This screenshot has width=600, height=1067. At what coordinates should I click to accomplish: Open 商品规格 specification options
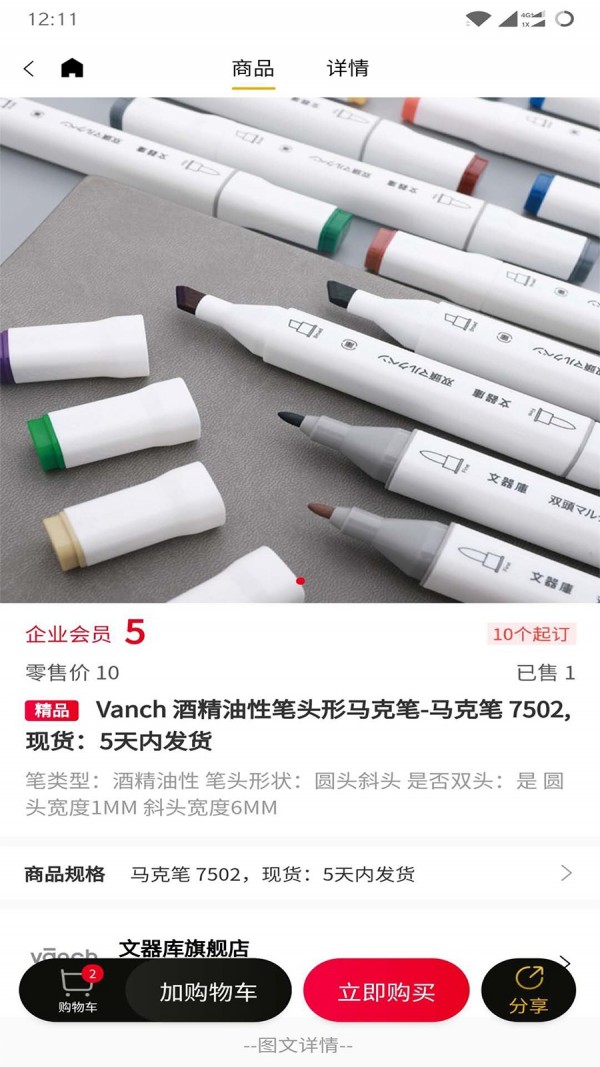(x=300, y=874)
